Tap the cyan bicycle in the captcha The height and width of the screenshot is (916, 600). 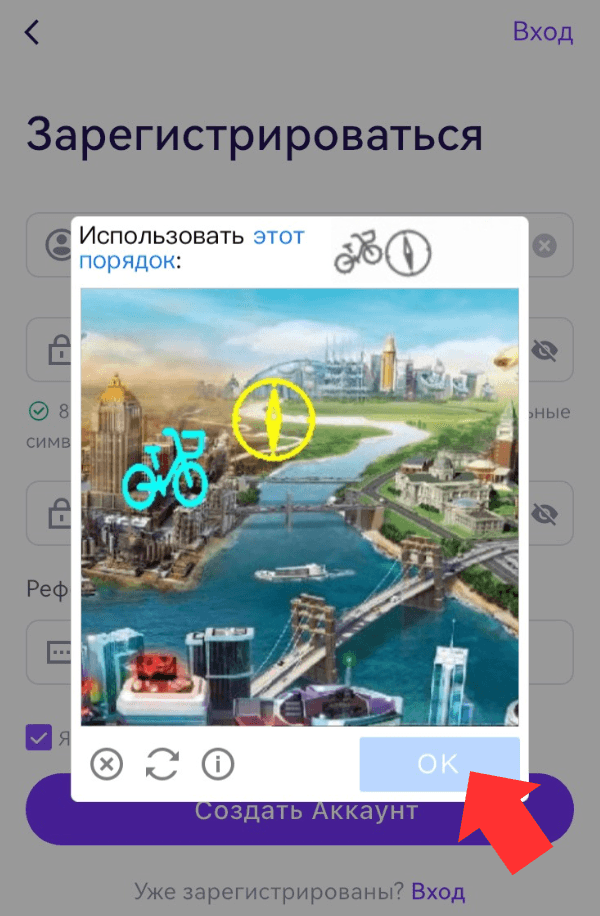[x=165, y=467]
